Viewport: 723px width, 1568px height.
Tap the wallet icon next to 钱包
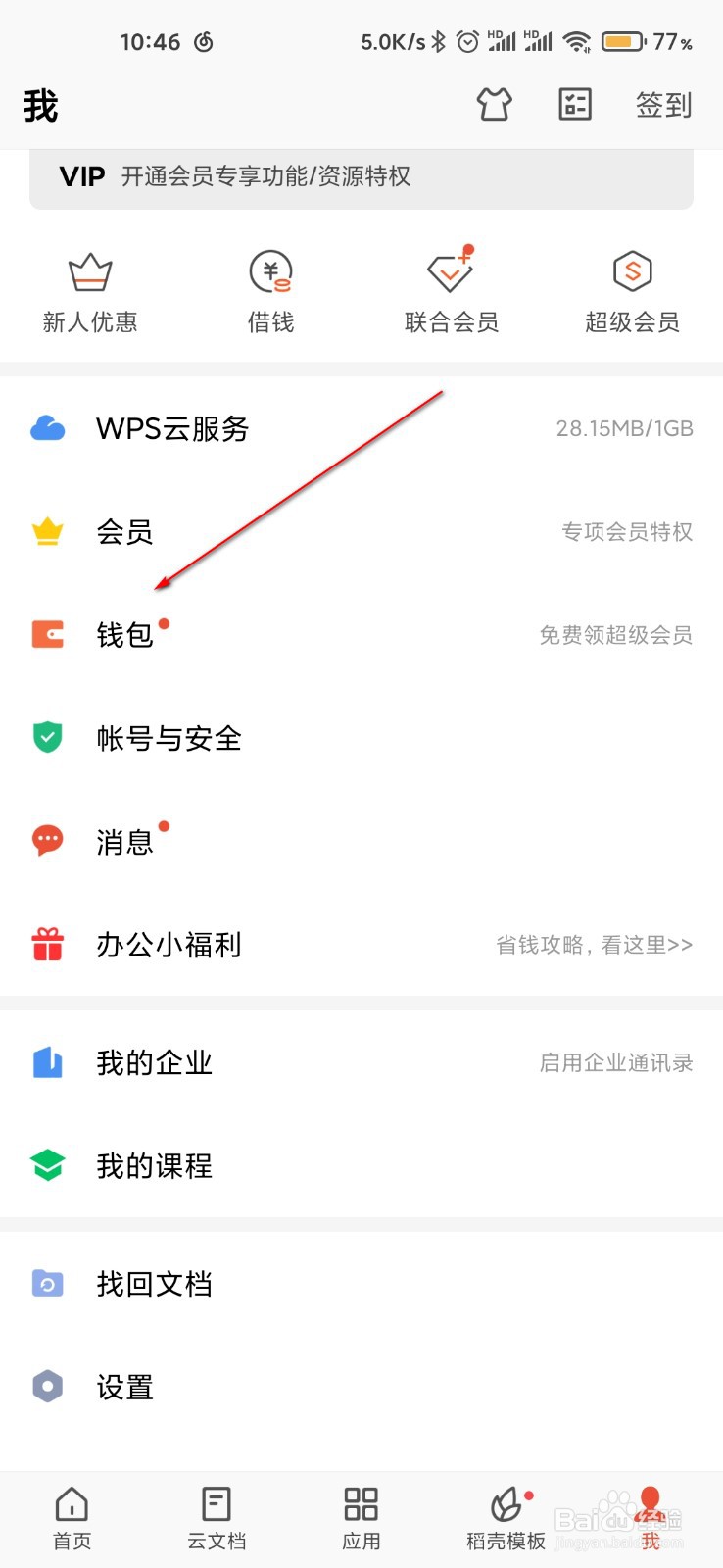click(x=47, y=634)
